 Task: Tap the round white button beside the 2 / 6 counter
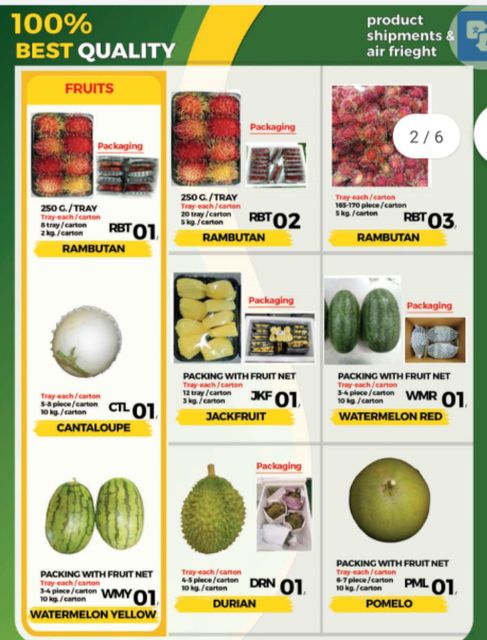point(481,135)
